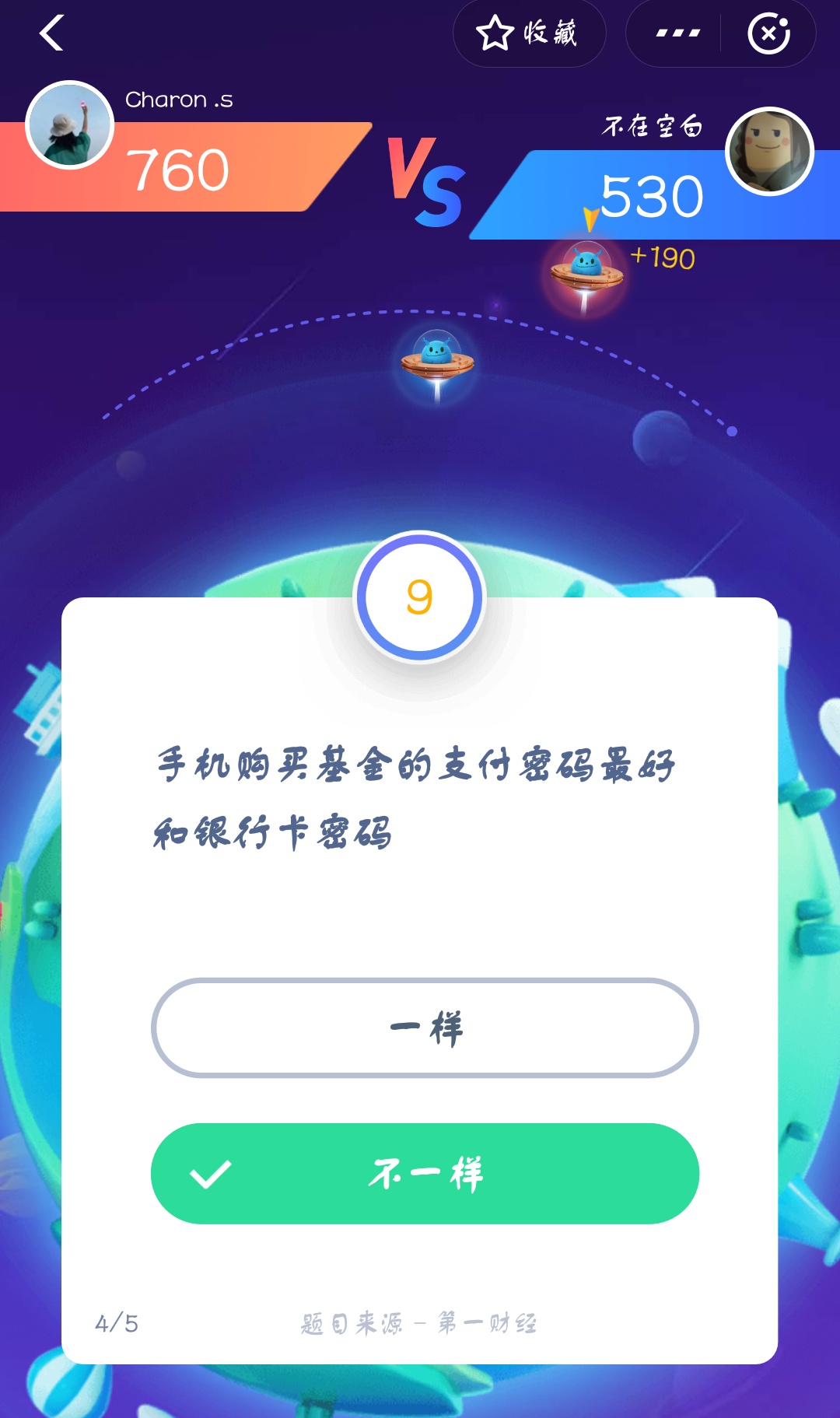
Task: Tap the 不在空白 opponent avatar
Action: 770,152
